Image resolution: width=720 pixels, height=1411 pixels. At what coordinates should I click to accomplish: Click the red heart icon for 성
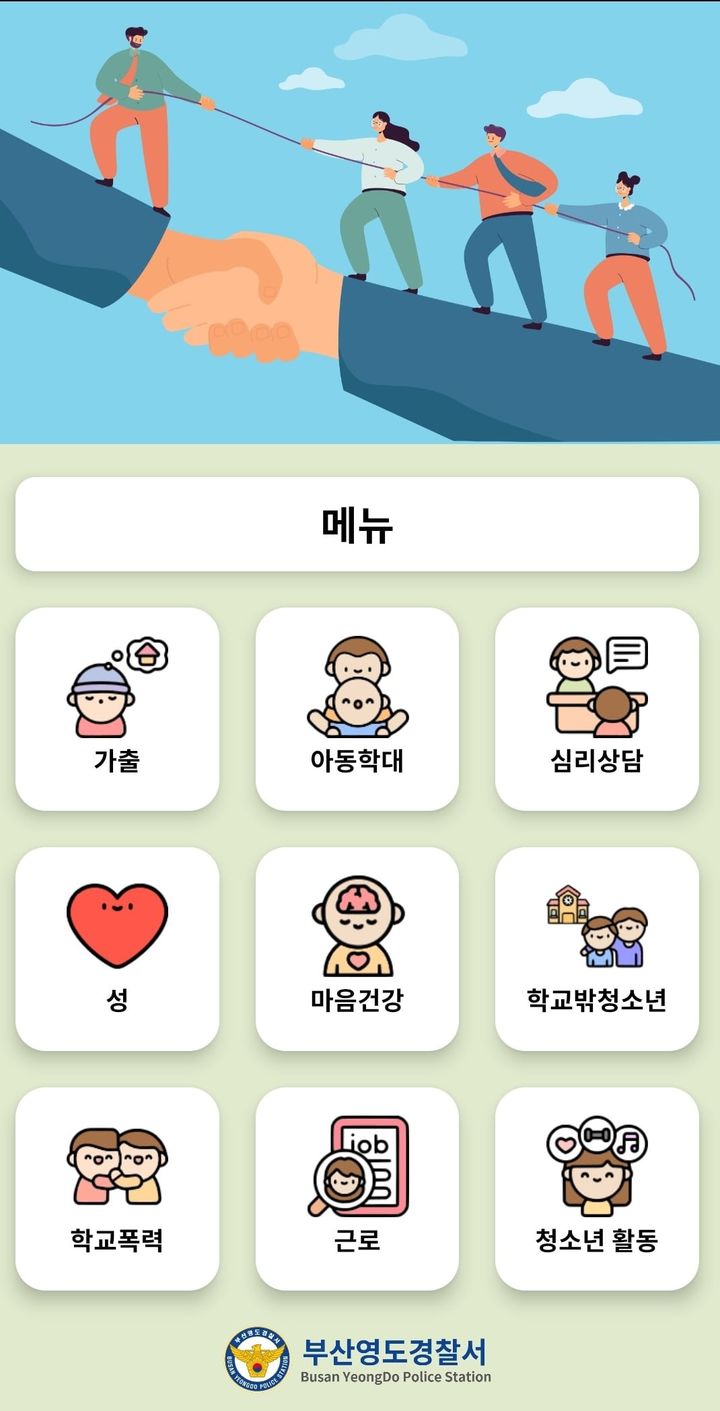pos(118,925)
